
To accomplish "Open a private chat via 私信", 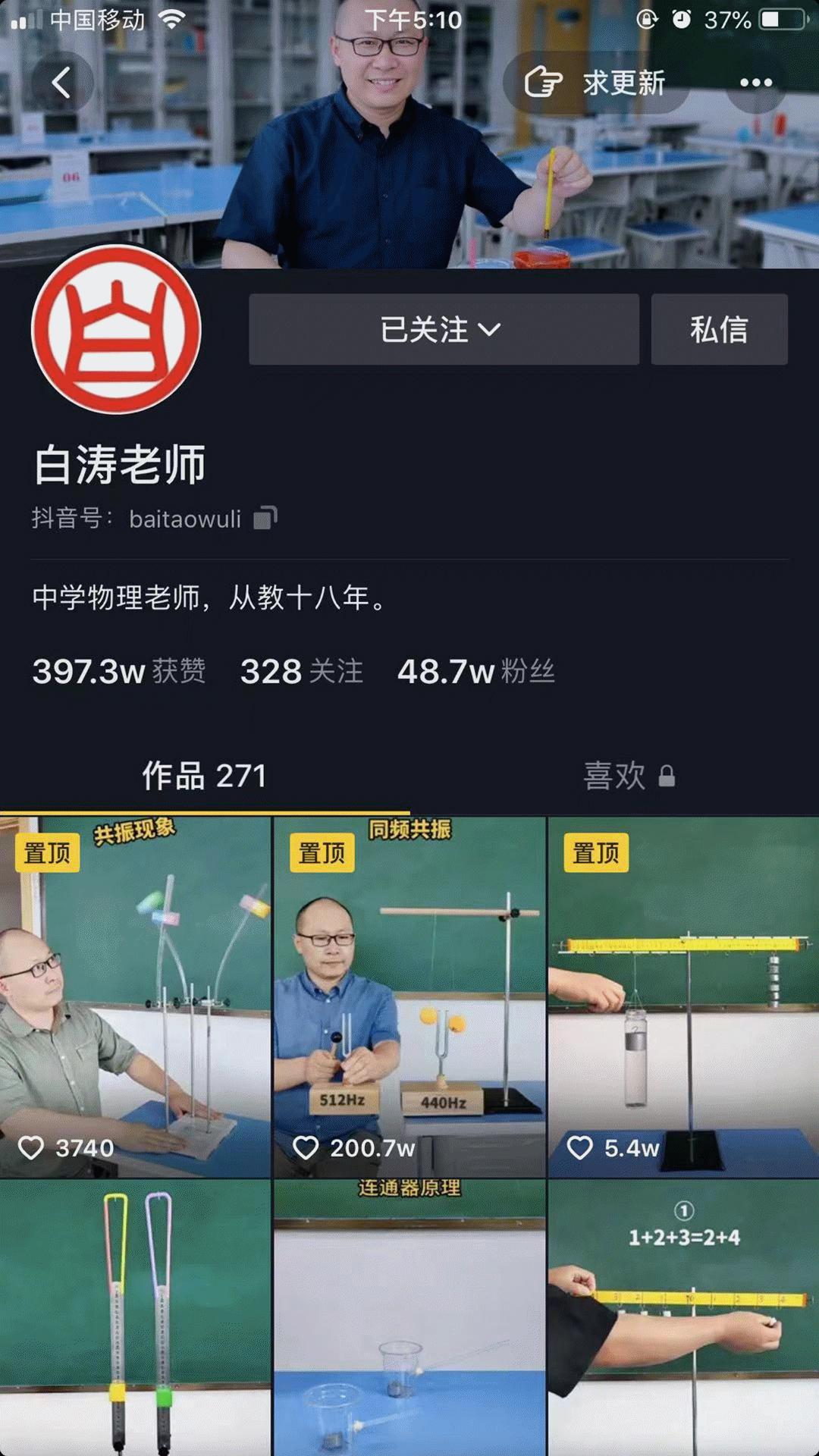I will (x=719, y=329).
